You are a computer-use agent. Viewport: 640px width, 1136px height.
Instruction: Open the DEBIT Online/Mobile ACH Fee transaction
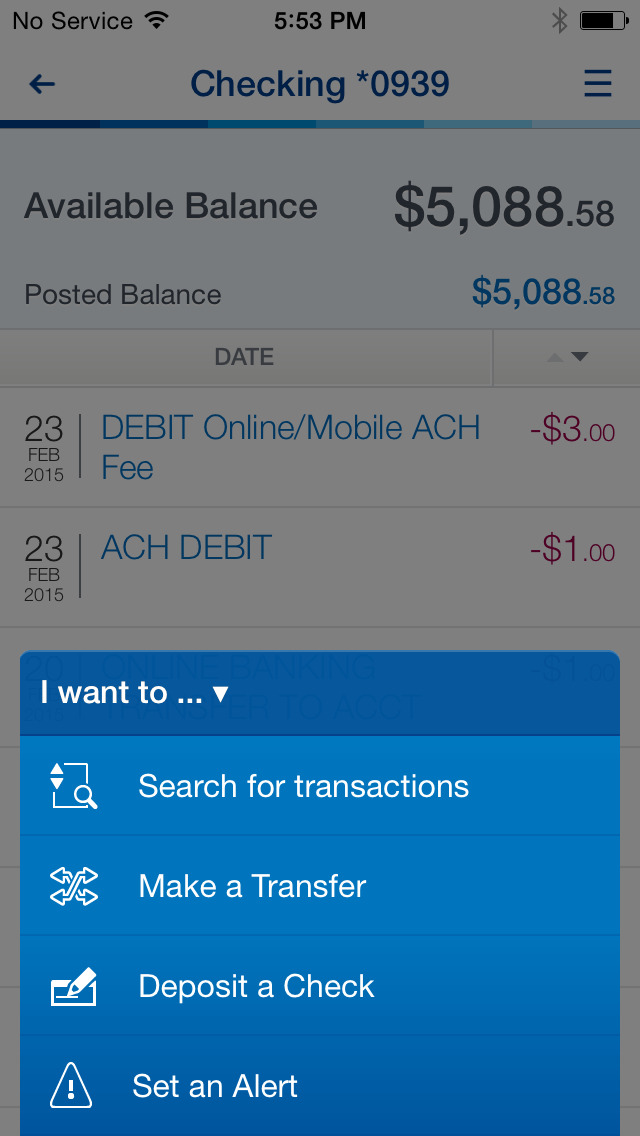pos(290,447)
